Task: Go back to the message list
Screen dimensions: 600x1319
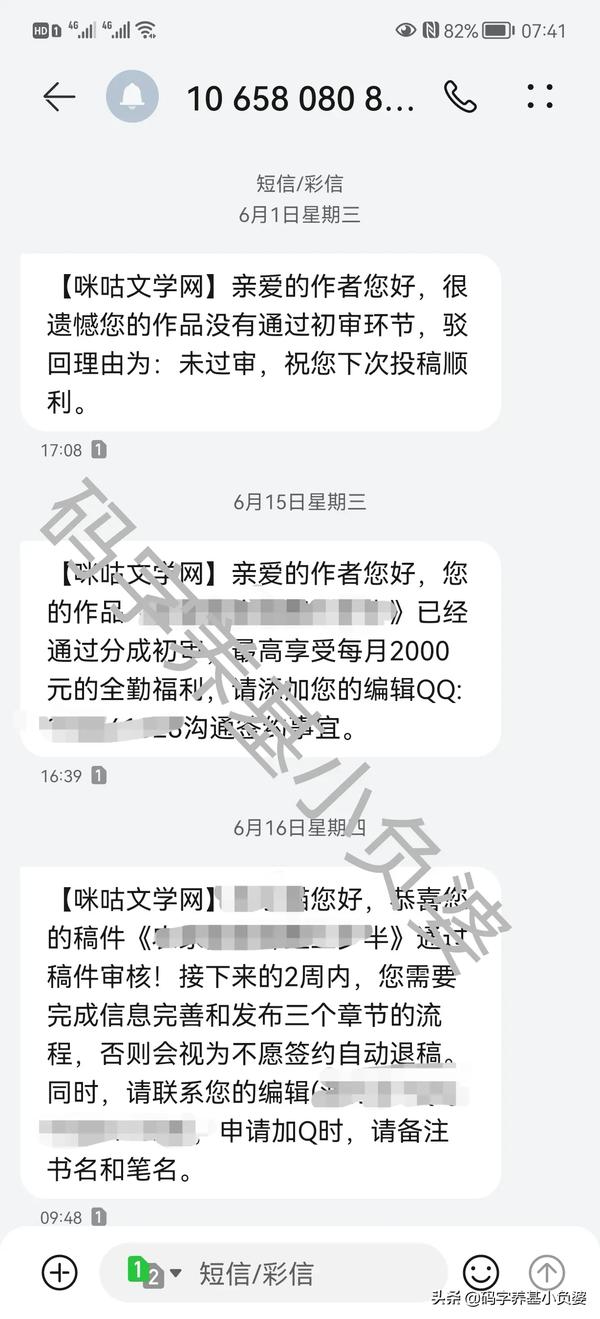Action: coord(59,96)
